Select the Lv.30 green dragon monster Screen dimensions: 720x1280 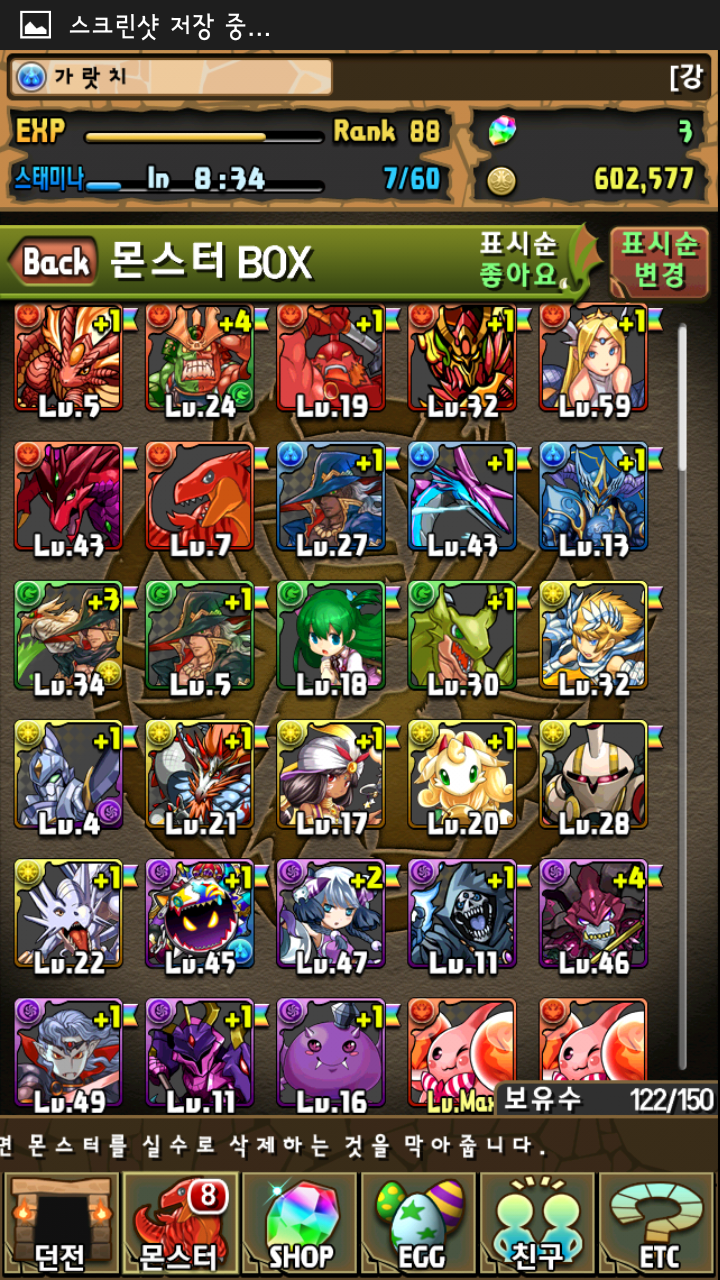(462, 636)
